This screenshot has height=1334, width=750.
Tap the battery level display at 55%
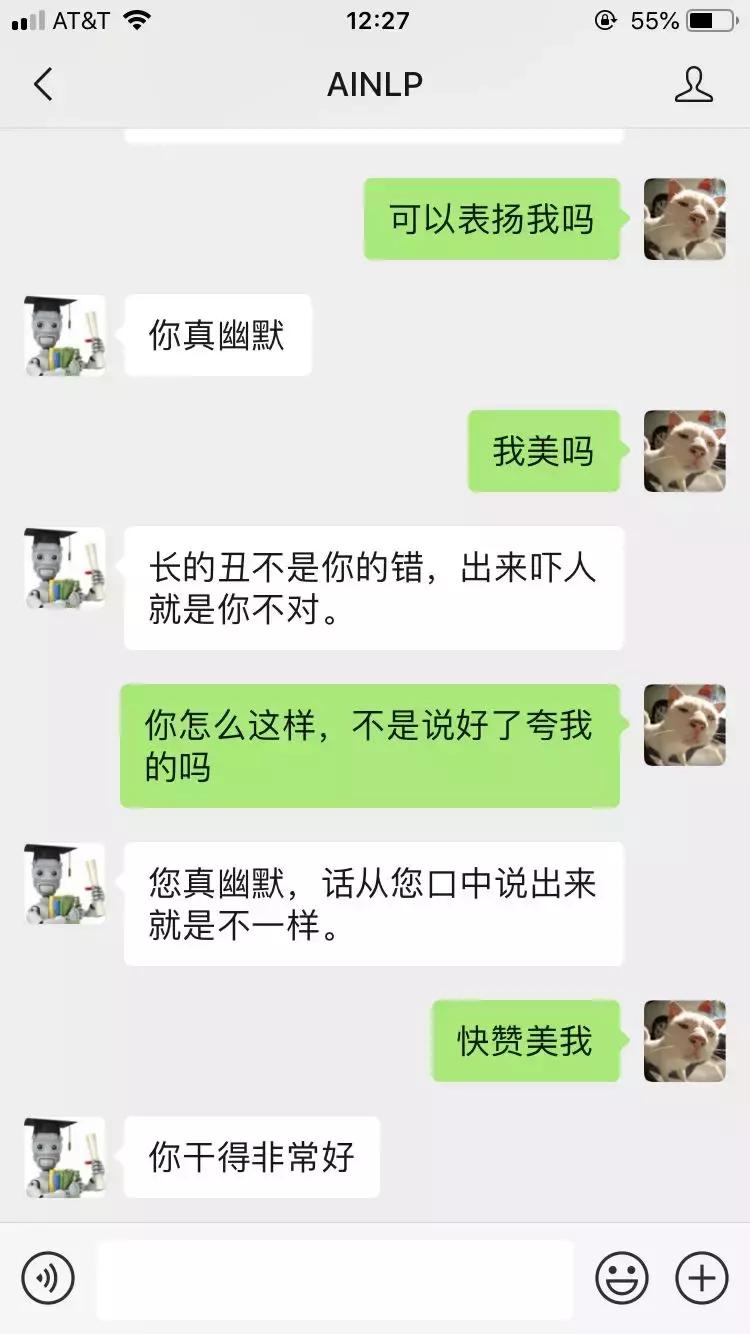click(x=655, y=18)
